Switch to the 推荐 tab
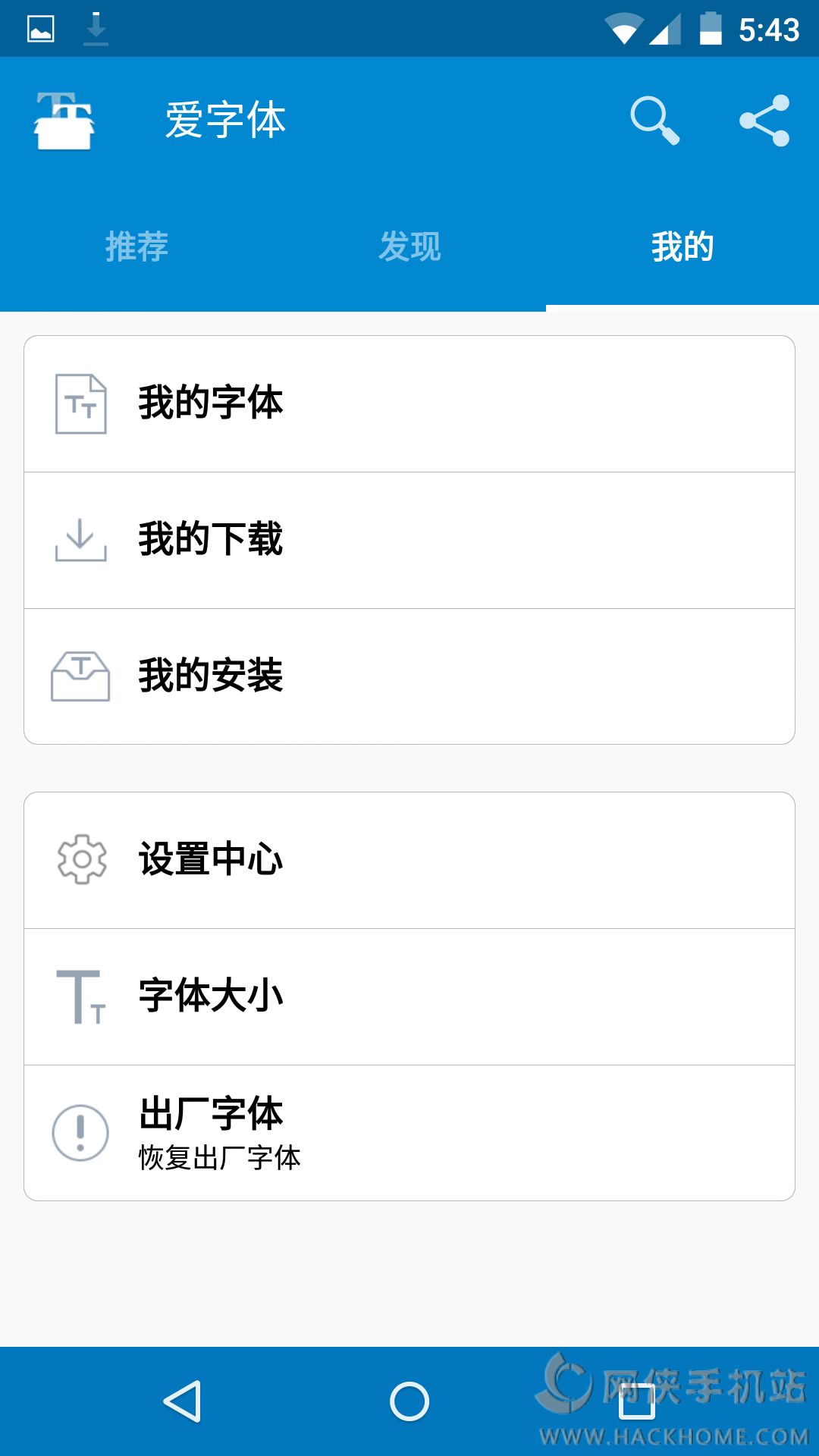 click(136, 246)
